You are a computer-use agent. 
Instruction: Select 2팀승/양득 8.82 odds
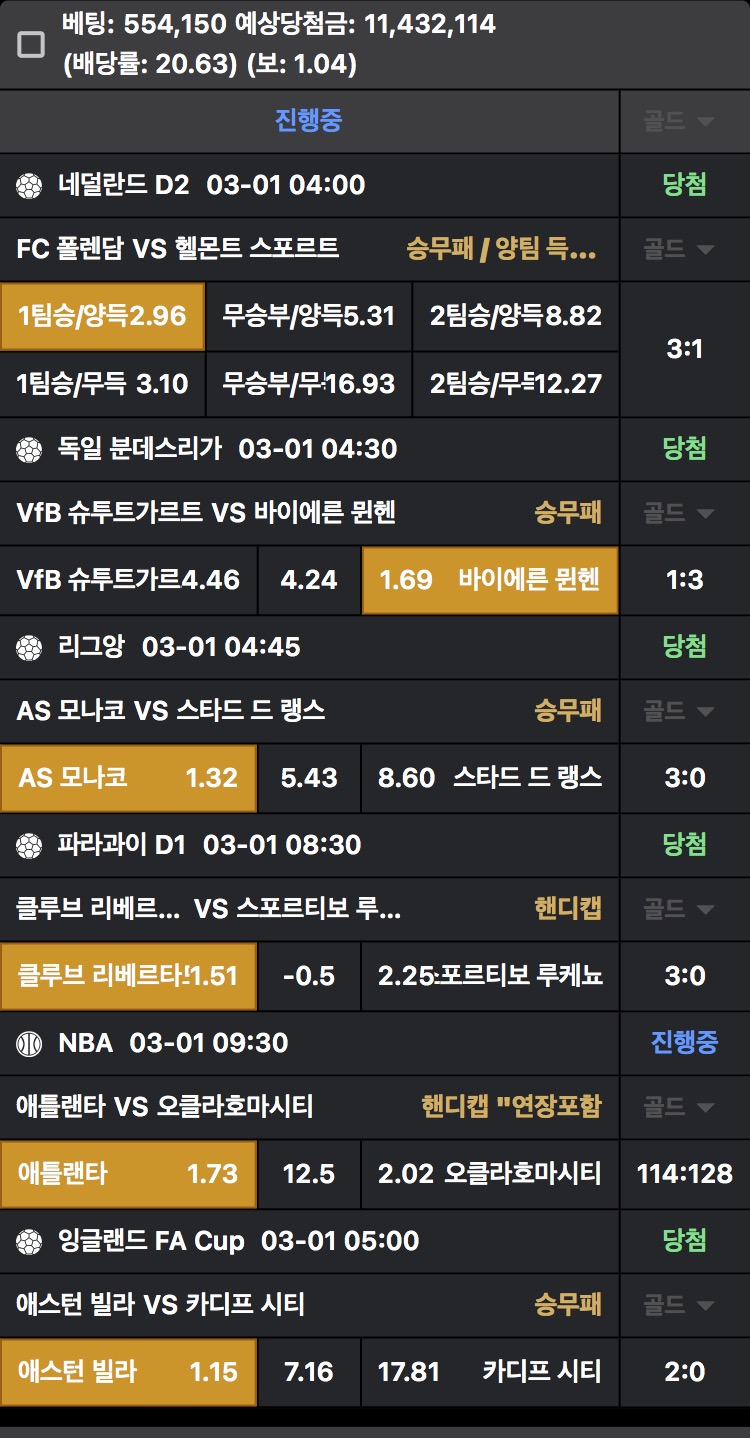coord(515,316)
